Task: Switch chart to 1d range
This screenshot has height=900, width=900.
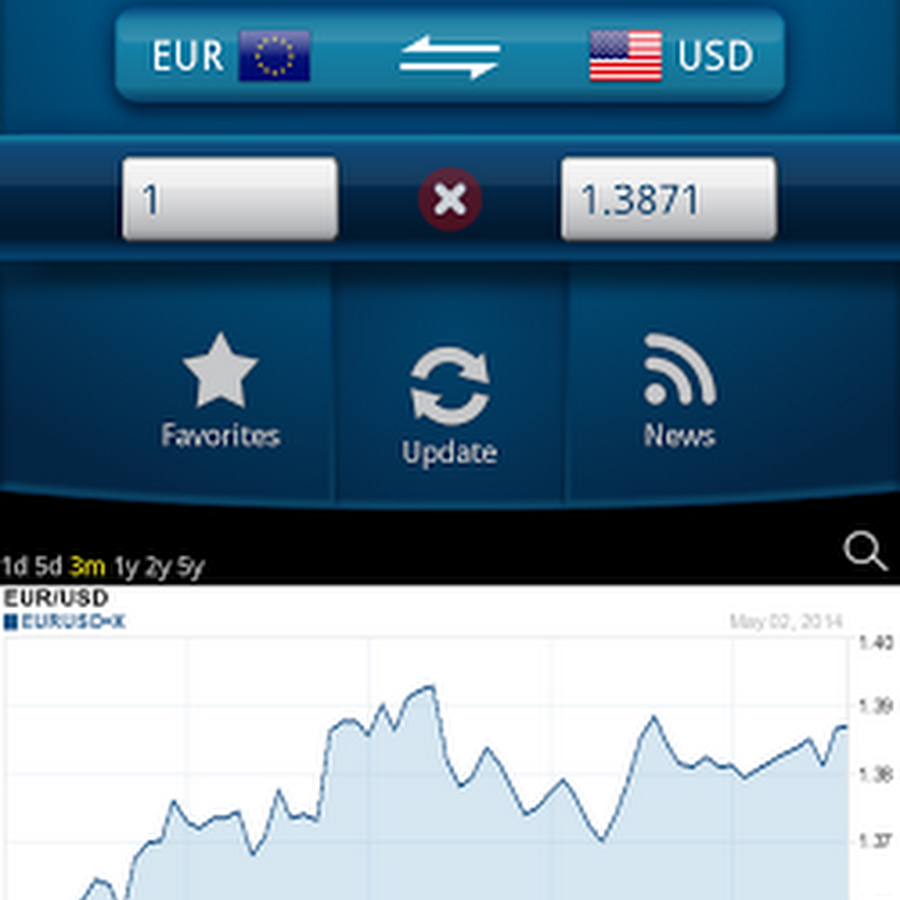Action: pyautogui.click(x=15, y=567)
